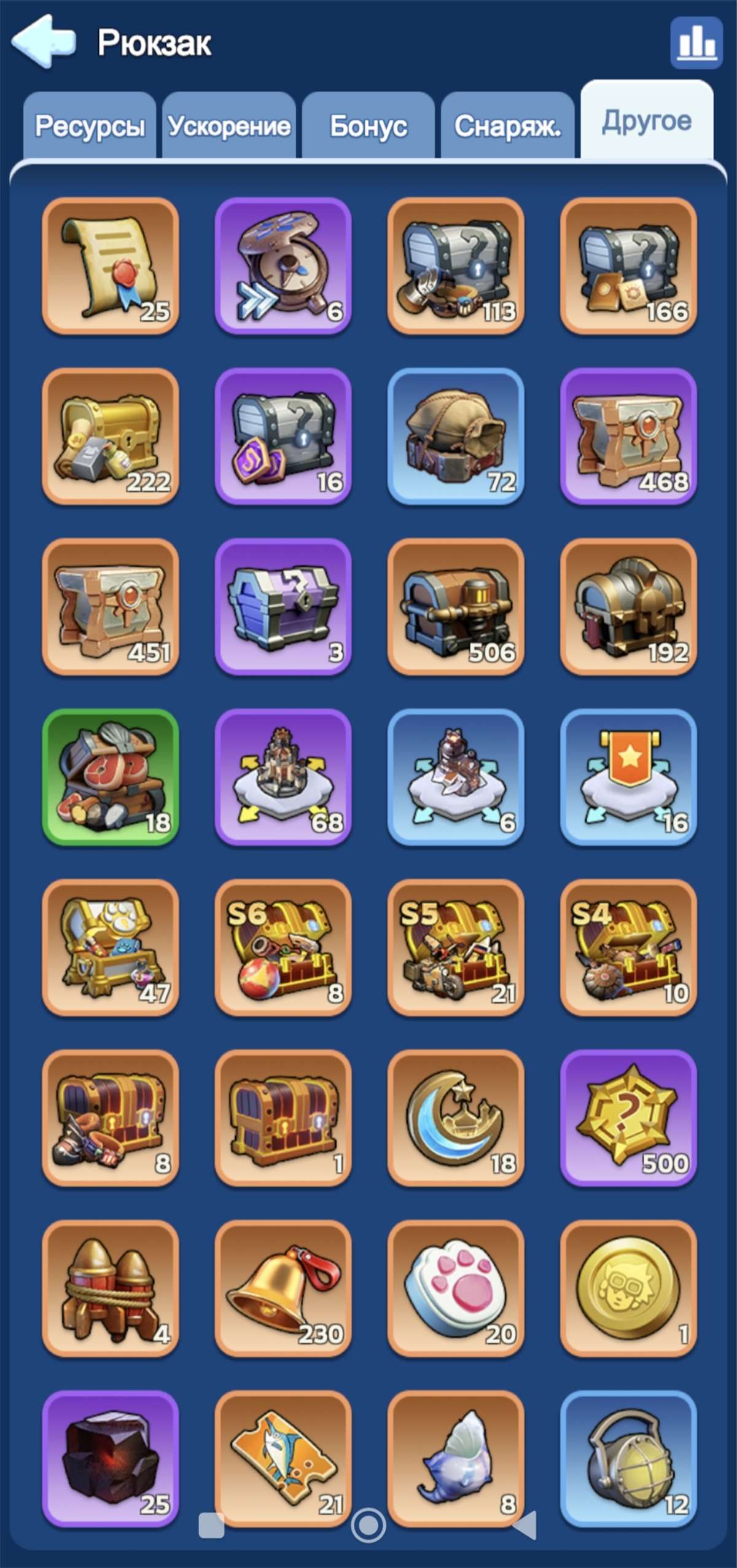This screenshot has width=737, height=1568.
Task: Switch to the Ресурсы tab
Action: (90, 126)
